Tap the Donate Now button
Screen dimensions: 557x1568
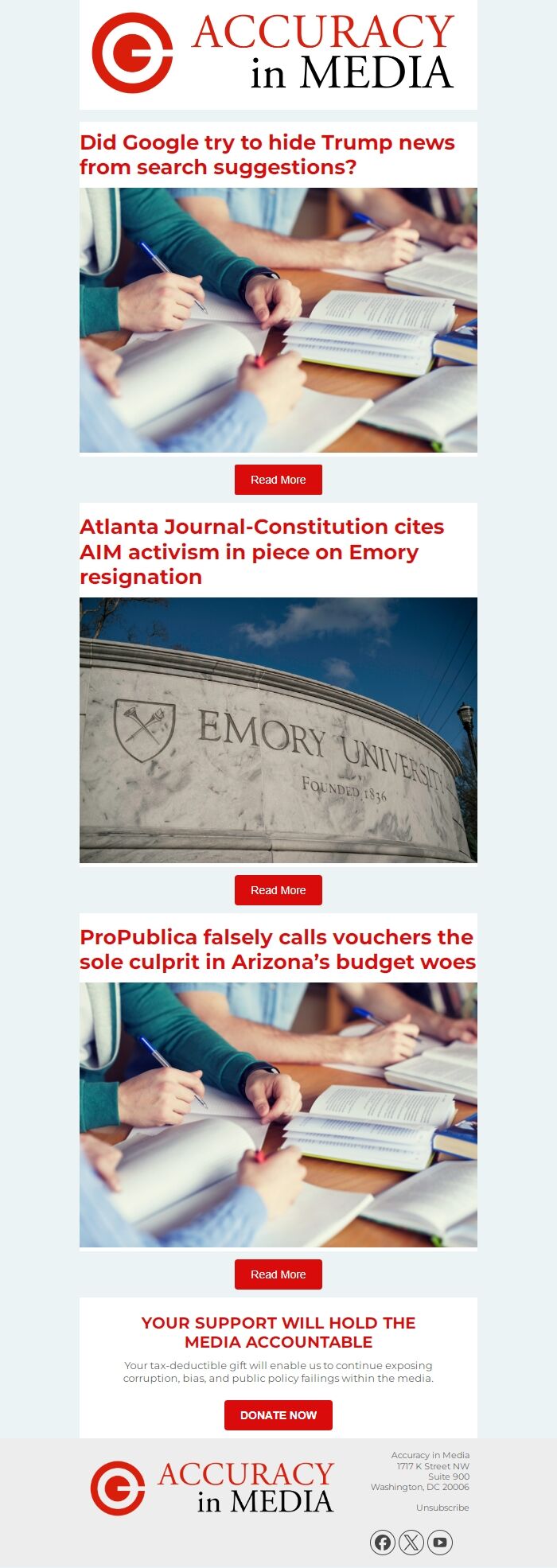coord(278,1415)
